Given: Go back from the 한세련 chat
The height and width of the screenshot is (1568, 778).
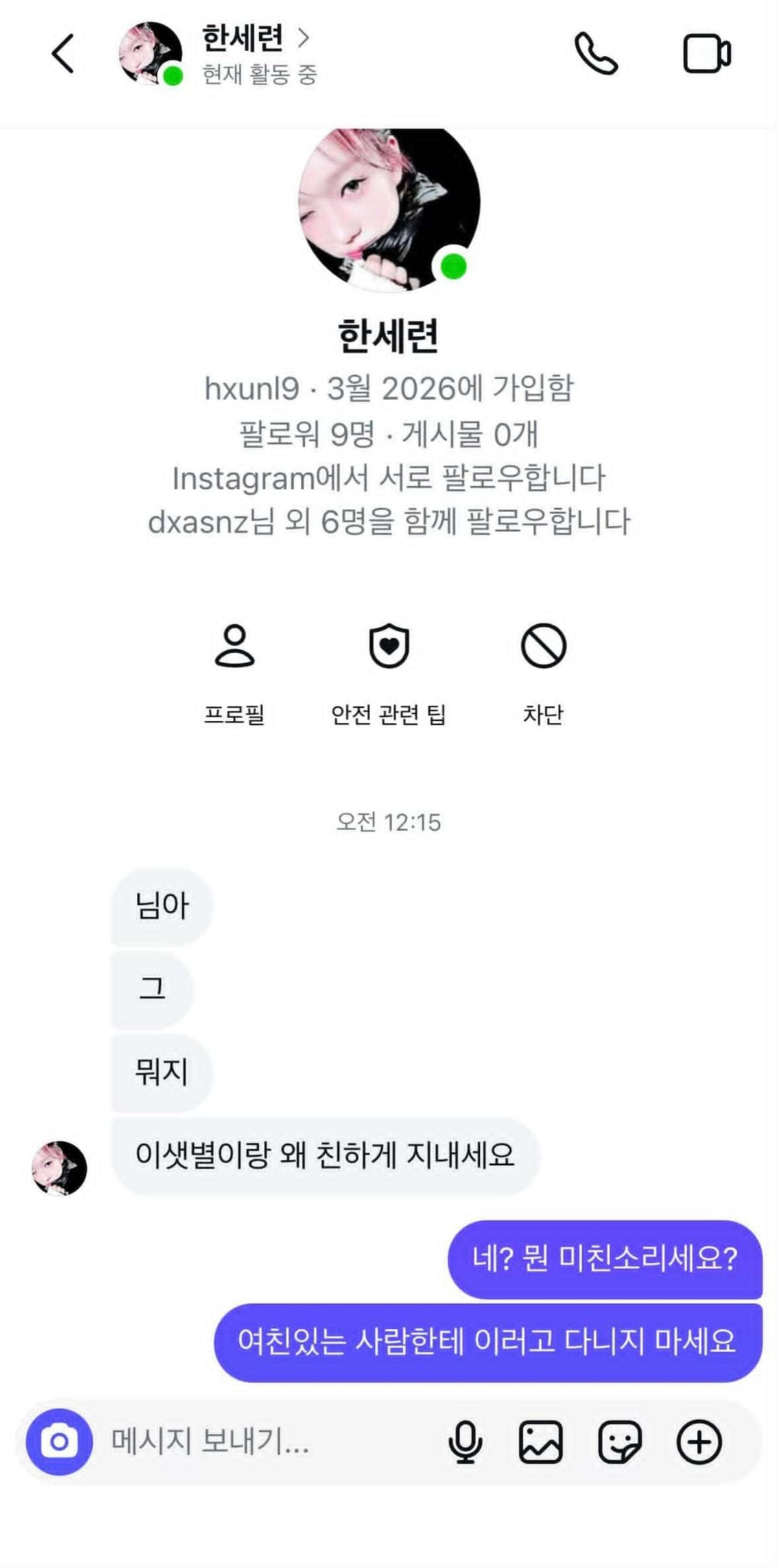Looking at the screenshot, I should tap(63, 54).
